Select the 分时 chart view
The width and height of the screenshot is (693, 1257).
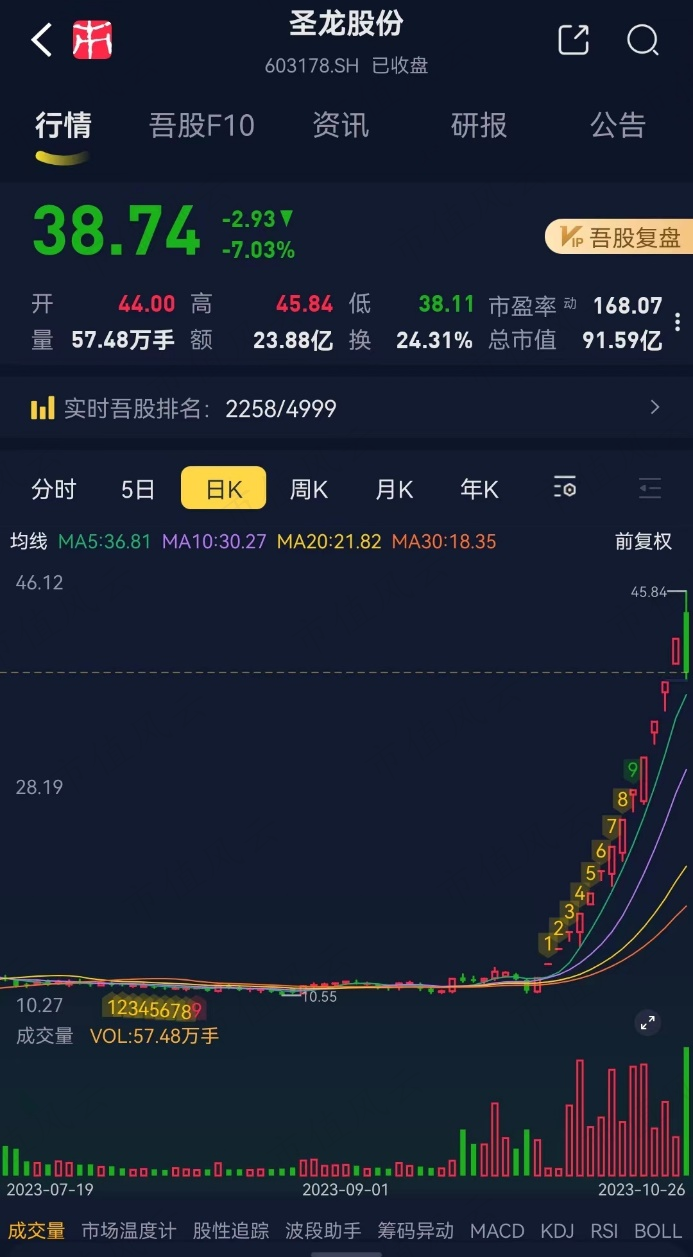(54, 489)
